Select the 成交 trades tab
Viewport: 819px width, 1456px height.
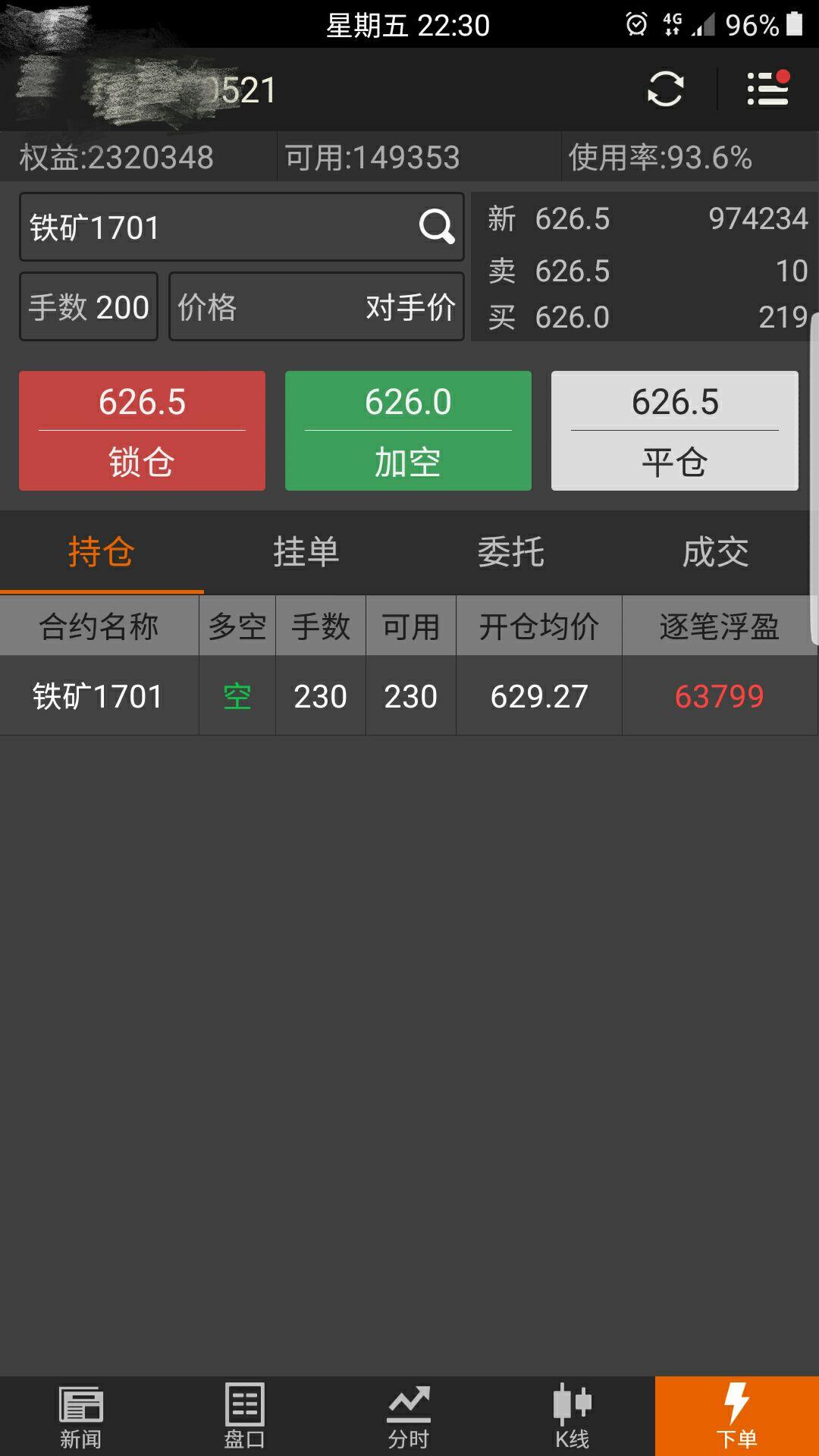click(716, 553)
